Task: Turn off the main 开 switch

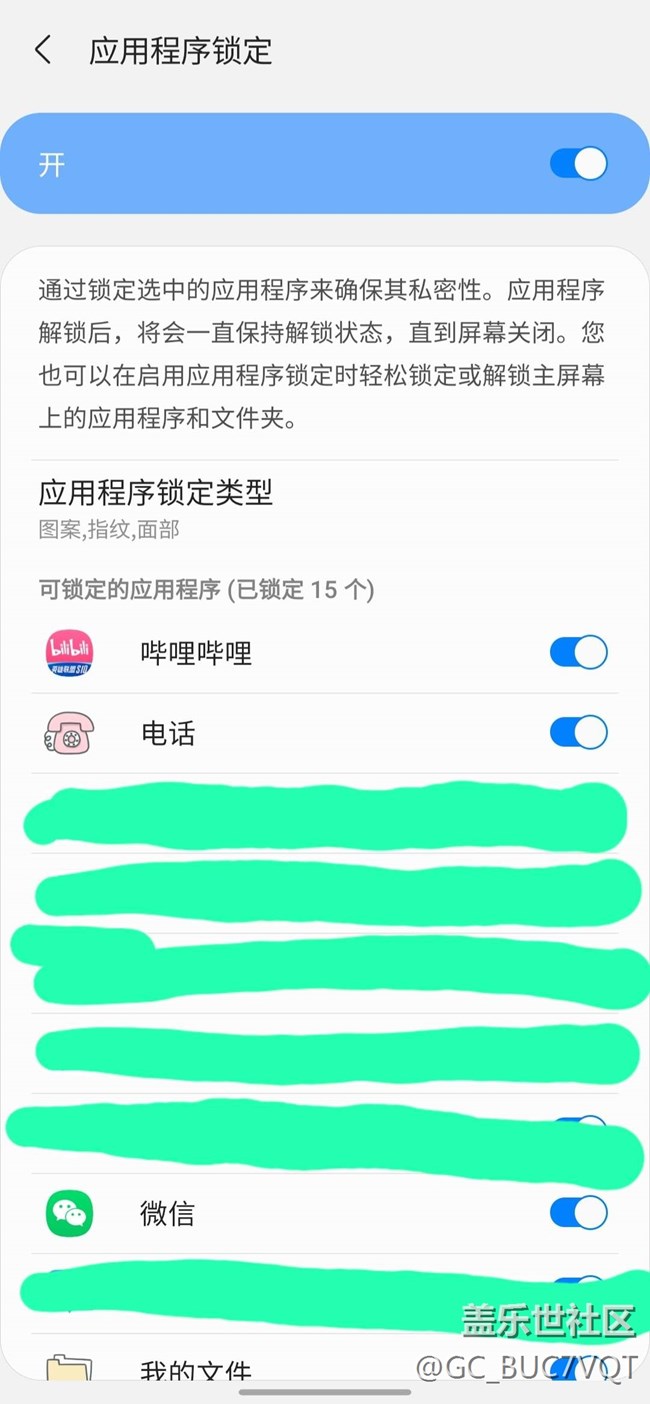Action: pyautogui.click(x=578, y=164)
